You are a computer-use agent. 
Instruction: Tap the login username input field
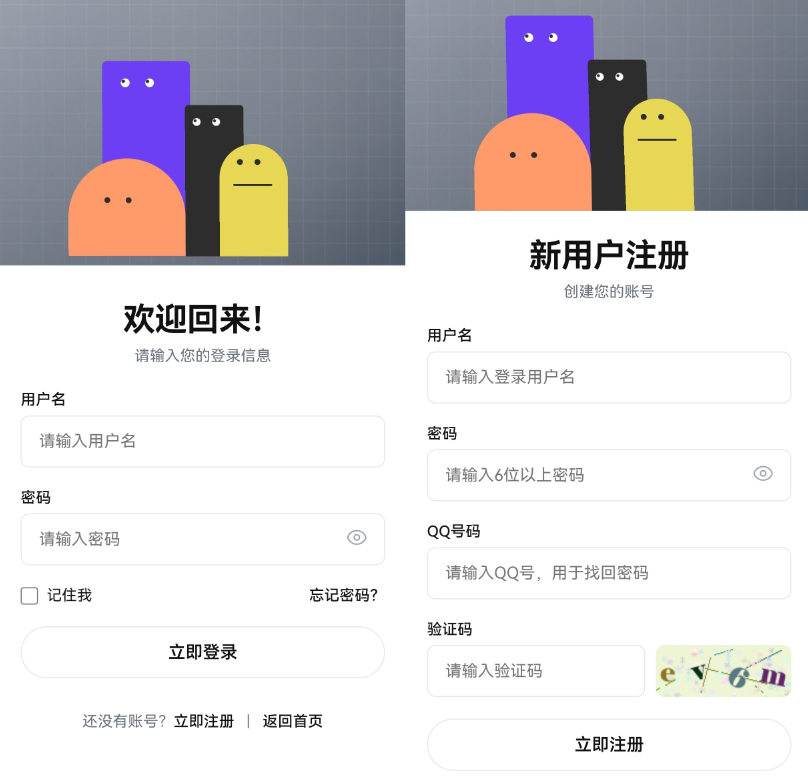click(202, 441)
